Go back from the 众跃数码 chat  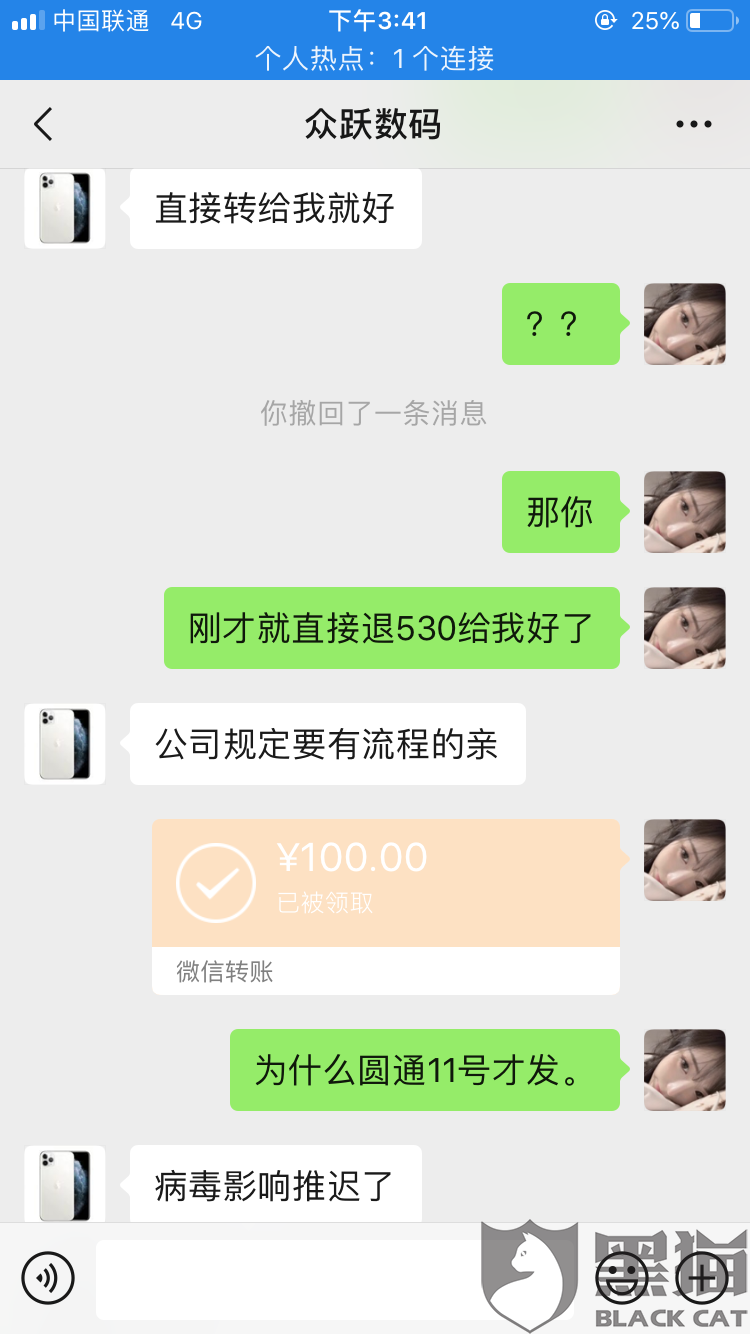(42, 125)
